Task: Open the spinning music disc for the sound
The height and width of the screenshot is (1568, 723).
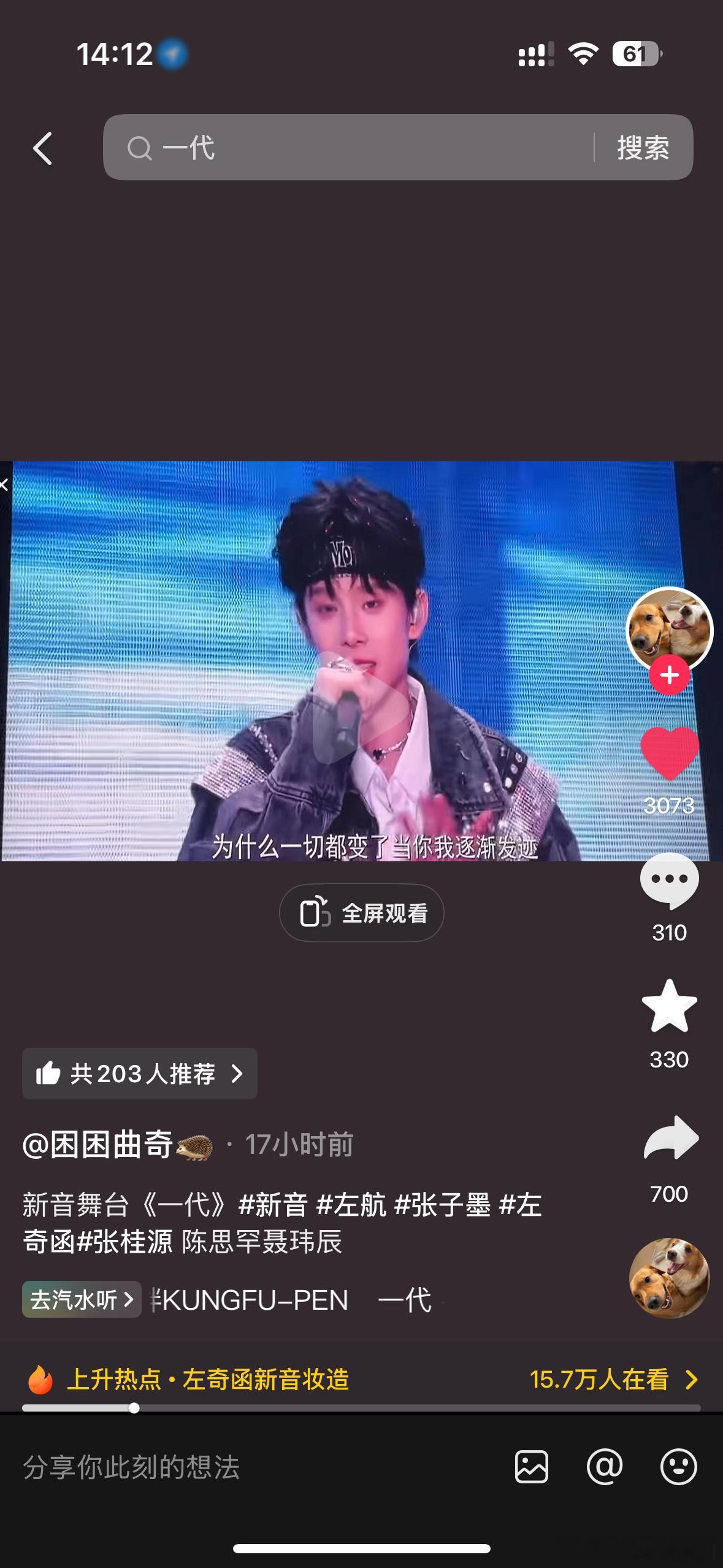Action: 669,1278
